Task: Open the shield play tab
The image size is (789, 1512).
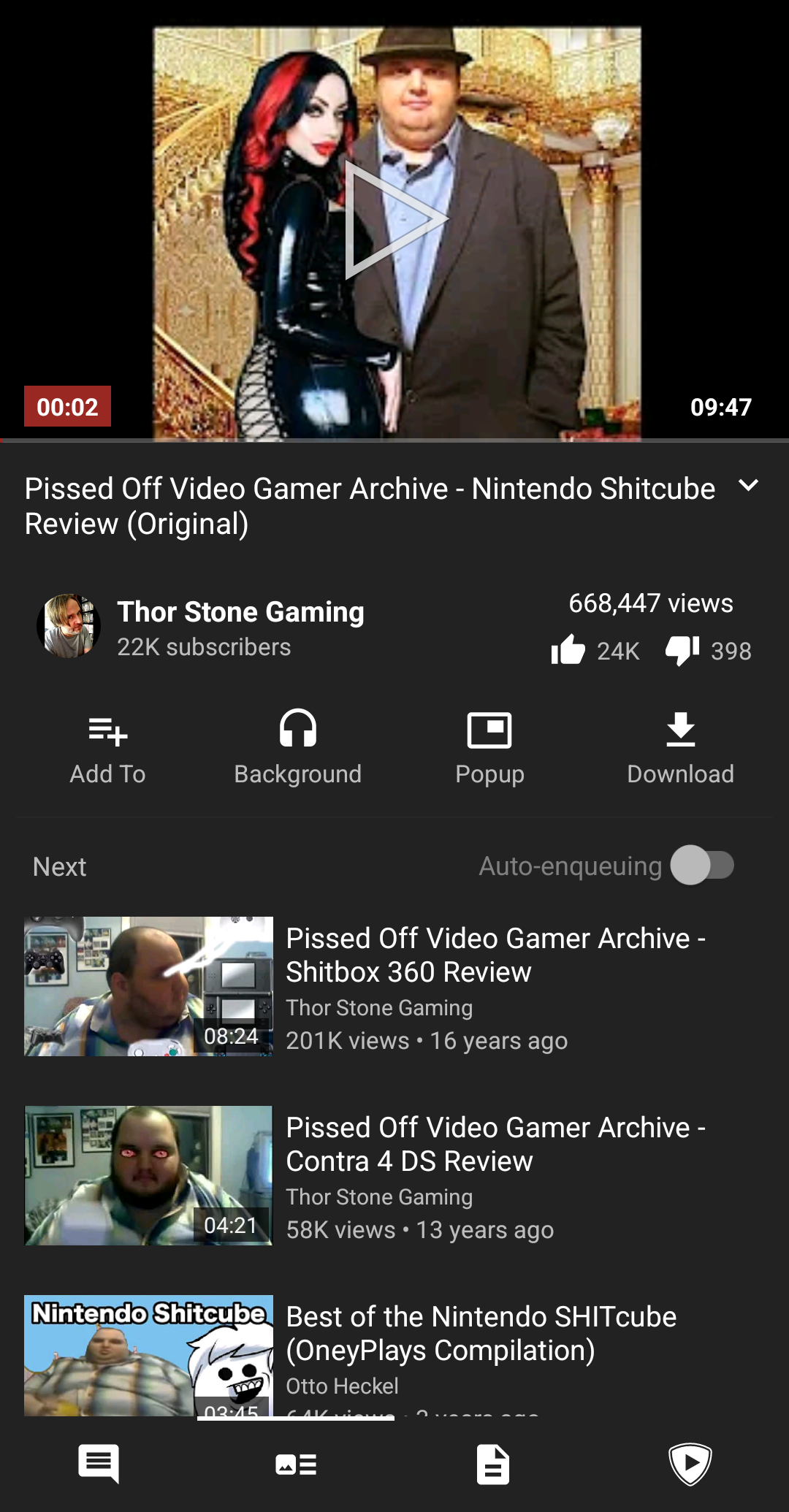Action: pos(690,1464)
